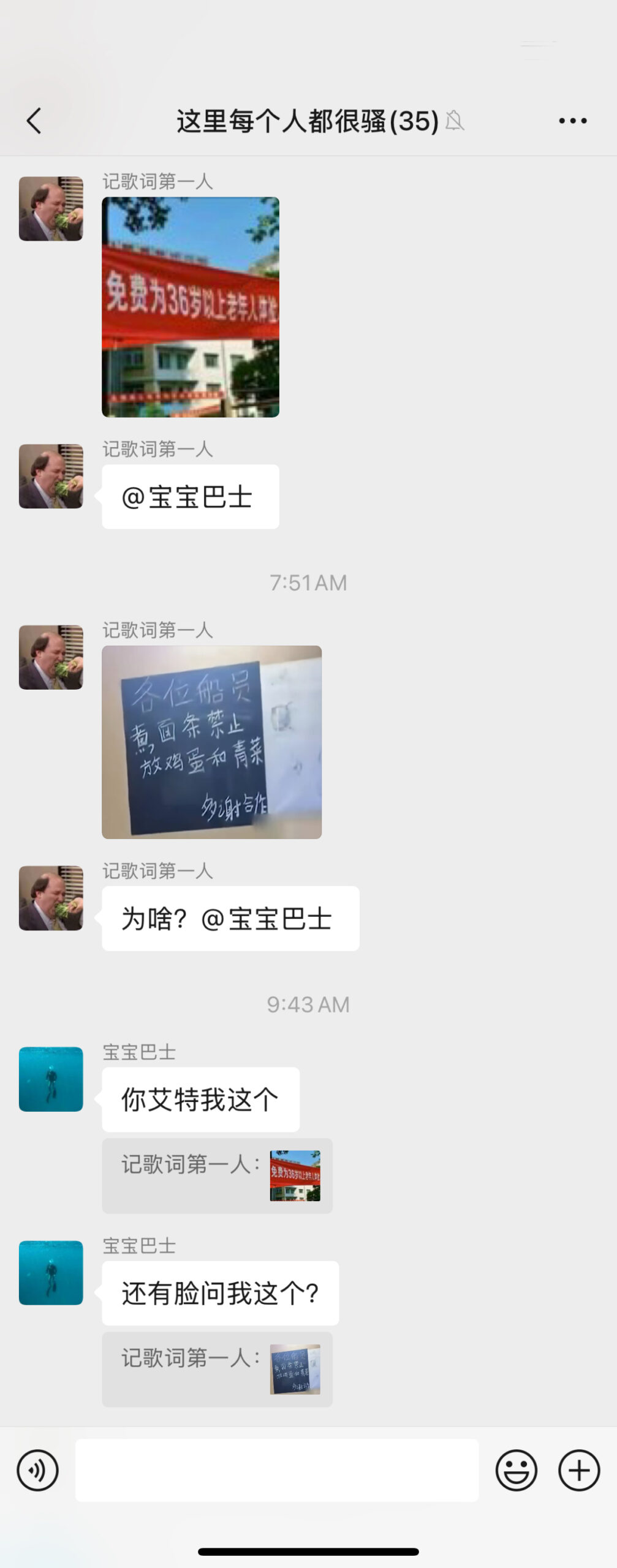Open the group chat options menu

click(x=572, y=121)
